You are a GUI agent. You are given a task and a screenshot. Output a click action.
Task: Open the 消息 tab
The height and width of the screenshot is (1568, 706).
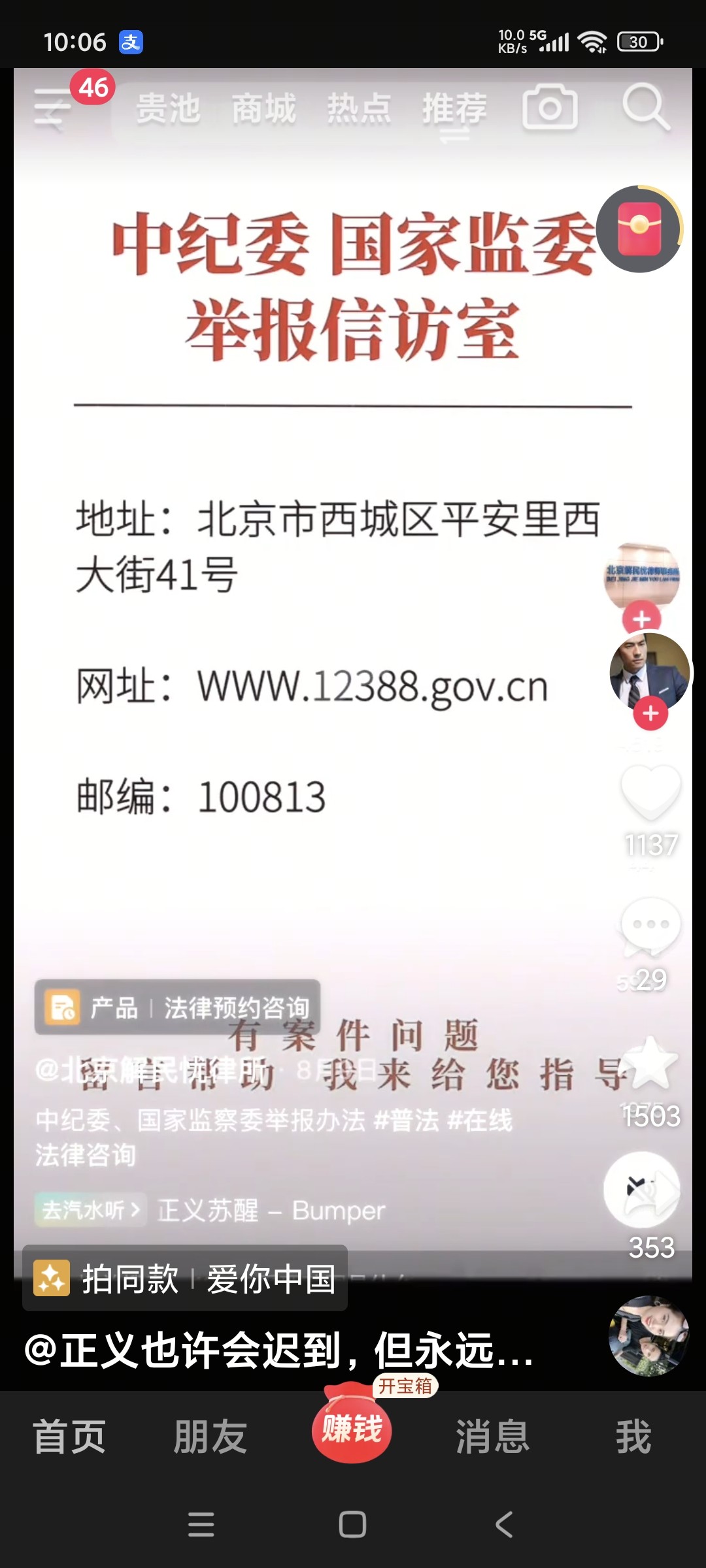492,1437
